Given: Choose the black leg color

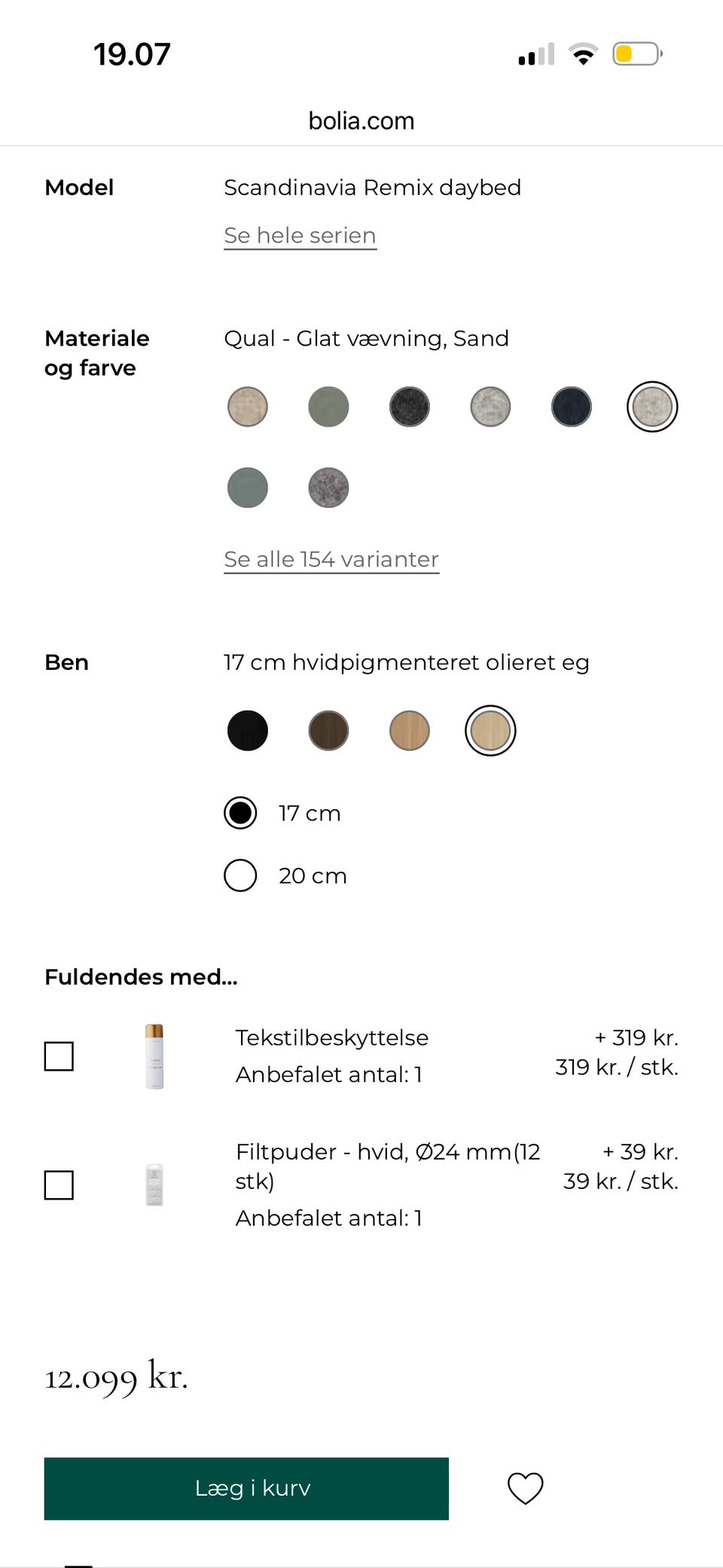Looking at the screenshot, I should coord(248,730).
